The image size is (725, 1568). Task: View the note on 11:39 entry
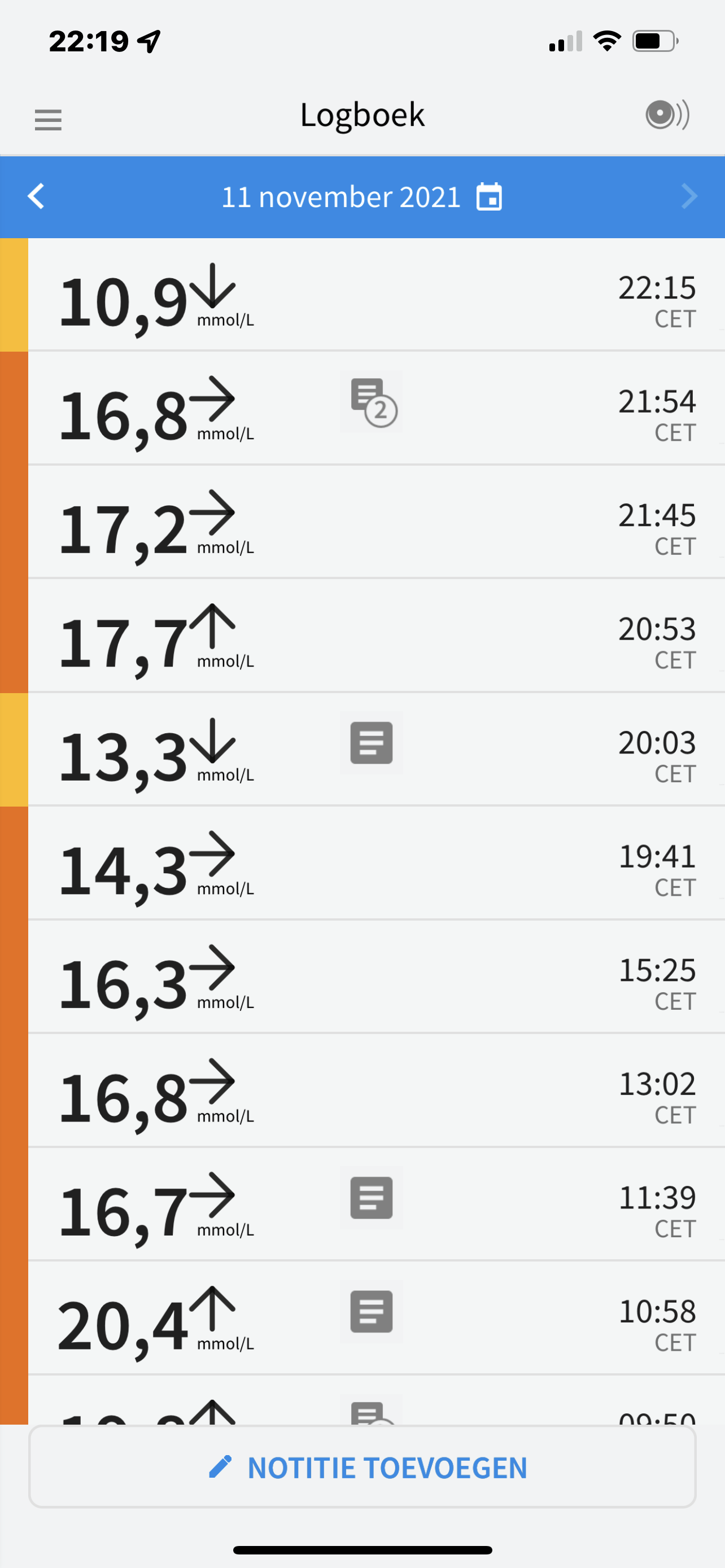(372, 1198)
